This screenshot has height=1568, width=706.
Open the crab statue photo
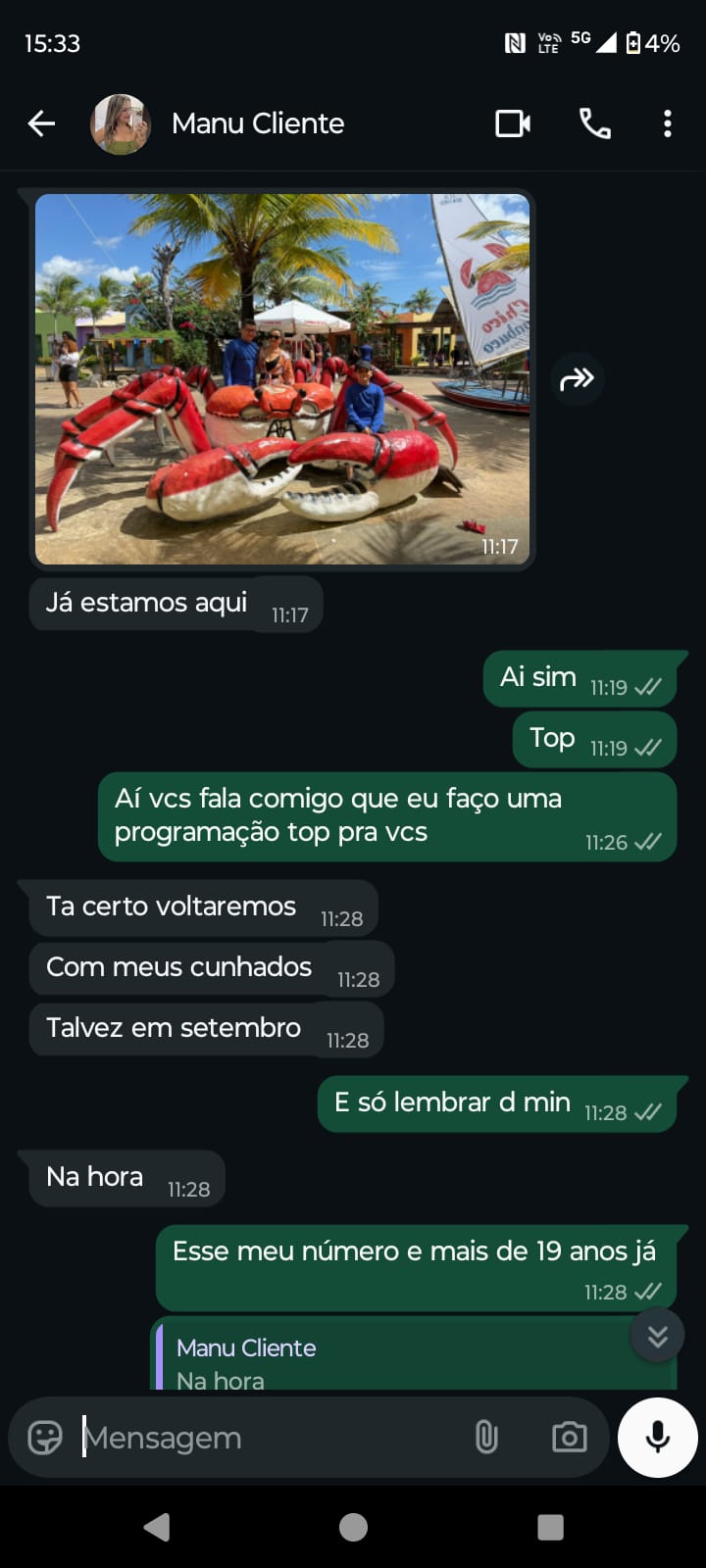(282, 378)
